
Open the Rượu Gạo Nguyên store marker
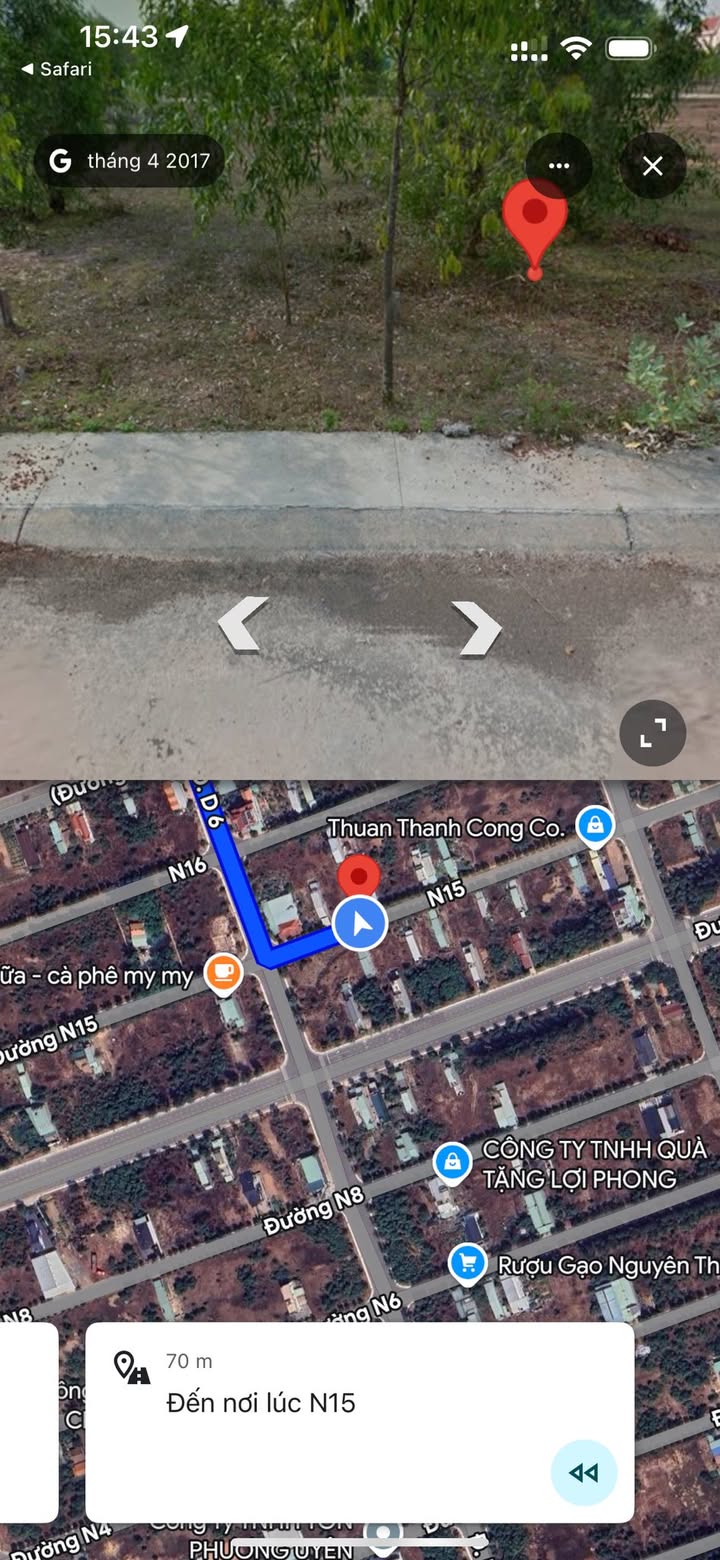(x=467, y=1264)
